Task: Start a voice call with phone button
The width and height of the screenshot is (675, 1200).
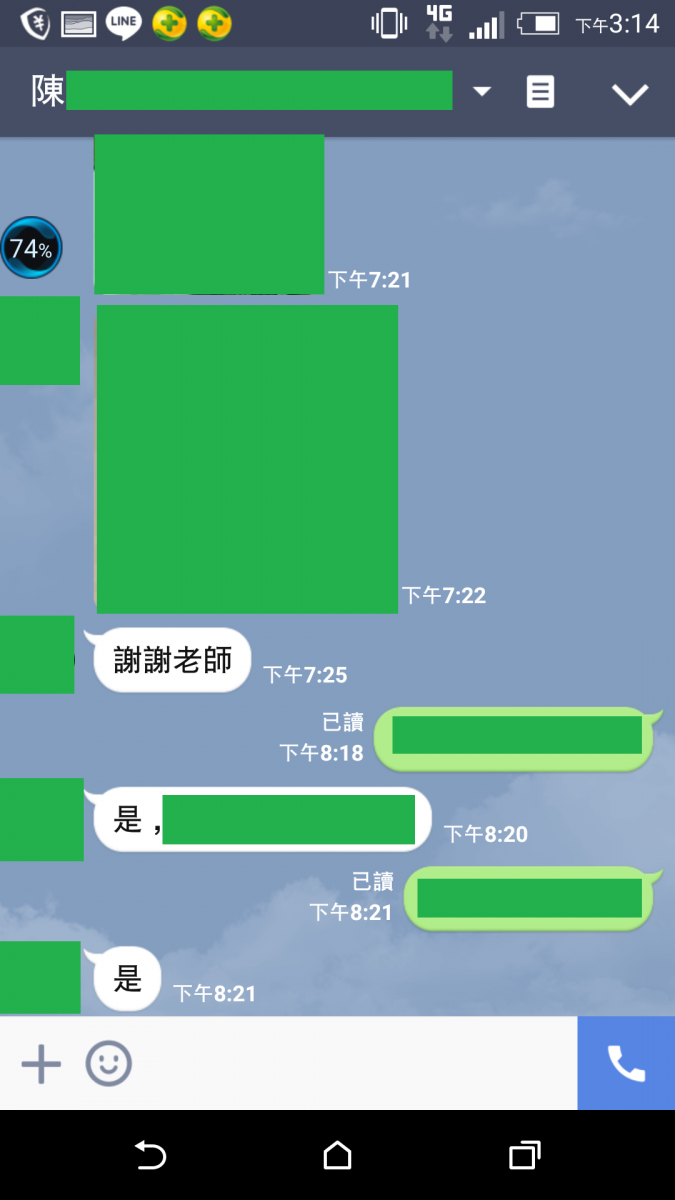Action: 626,1064
